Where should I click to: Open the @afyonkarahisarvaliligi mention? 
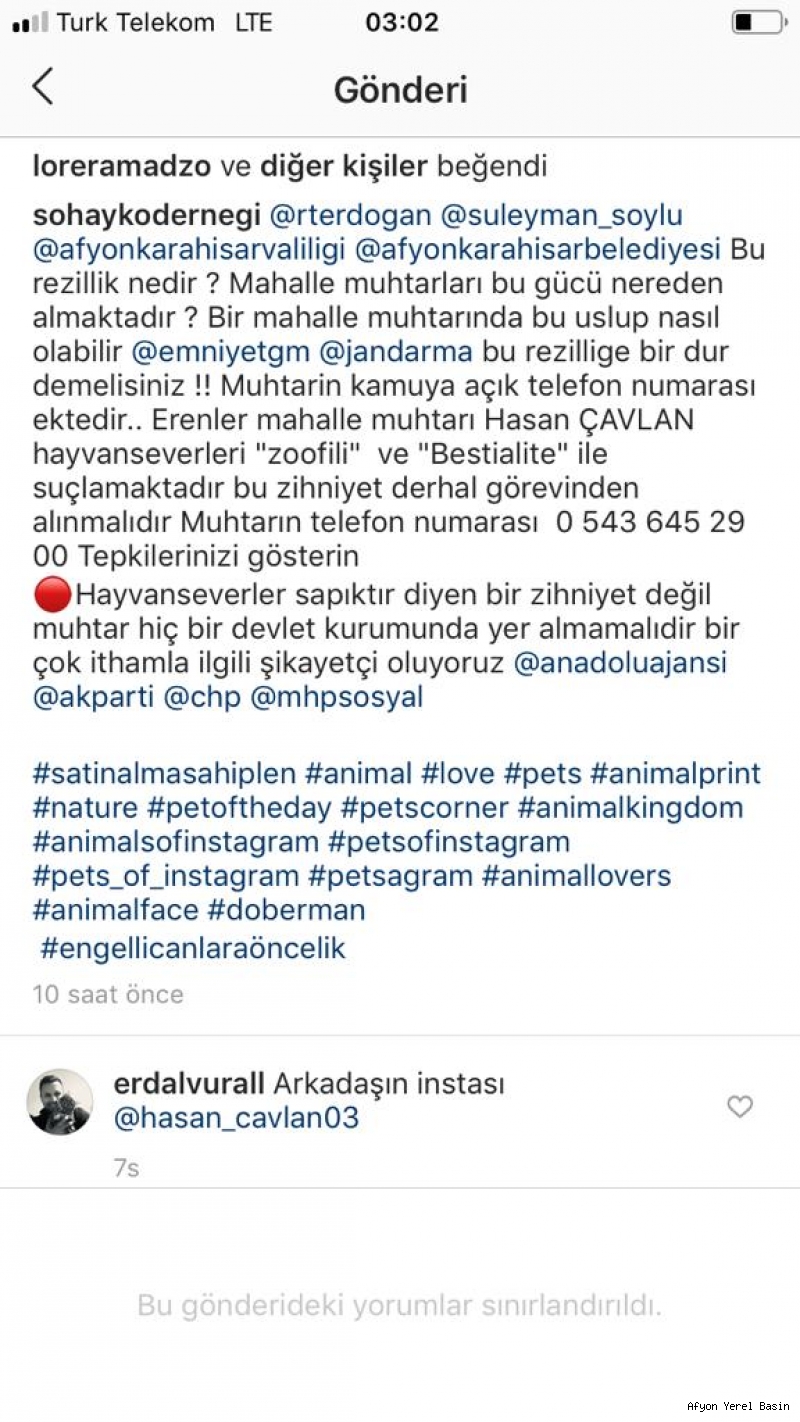[189, 250]
